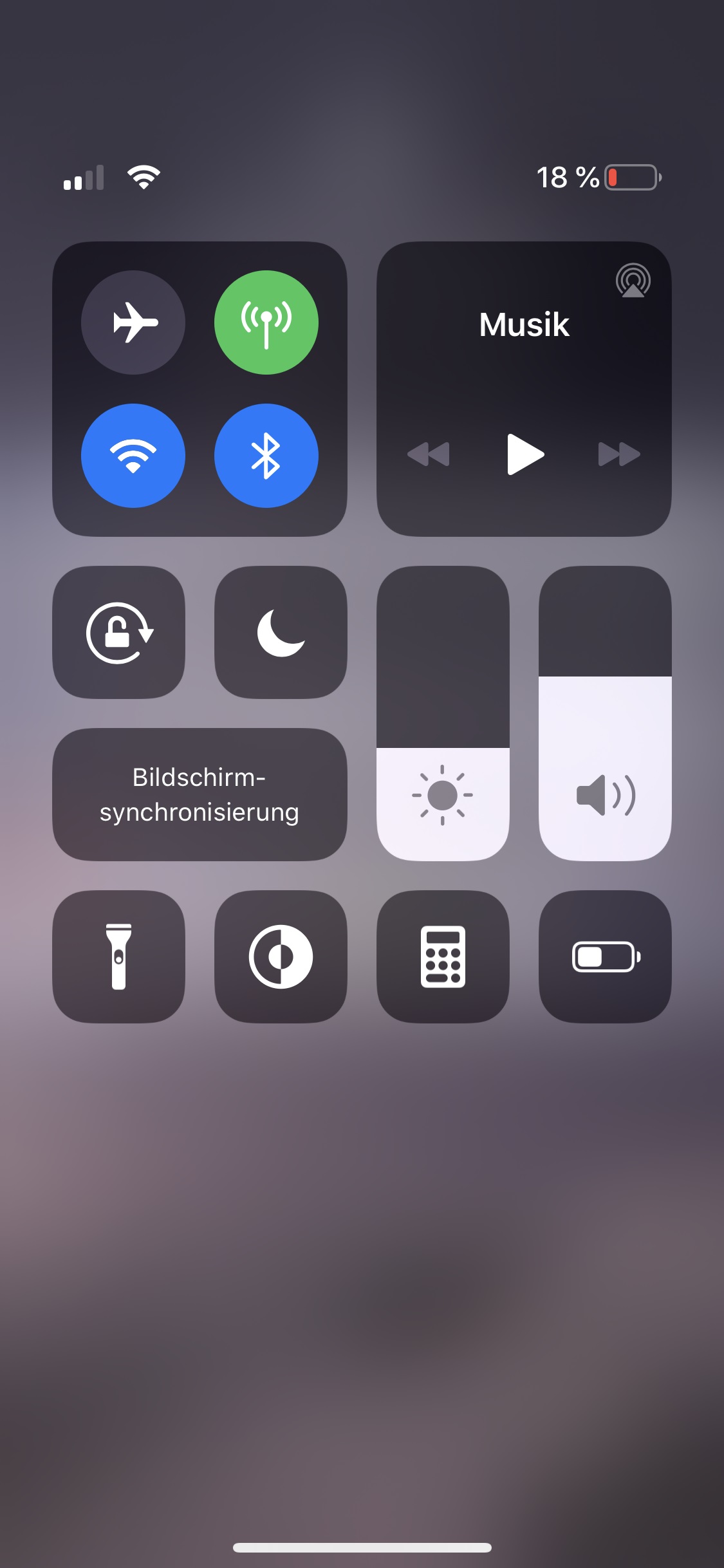The image size is (724, 1568).
Task: Tap the volume slider
Action: (x=605, y=713)
